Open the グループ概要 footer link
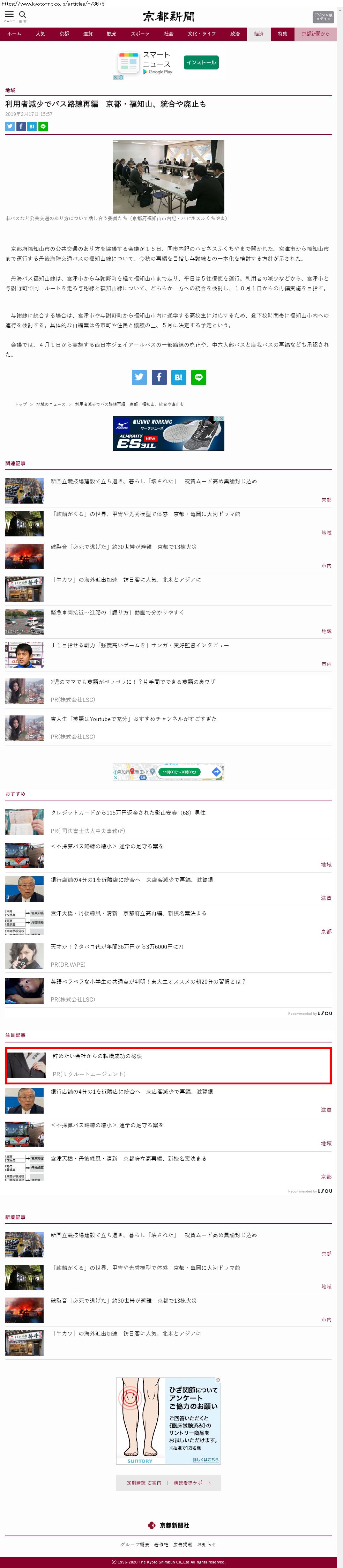 (134, 1544)
